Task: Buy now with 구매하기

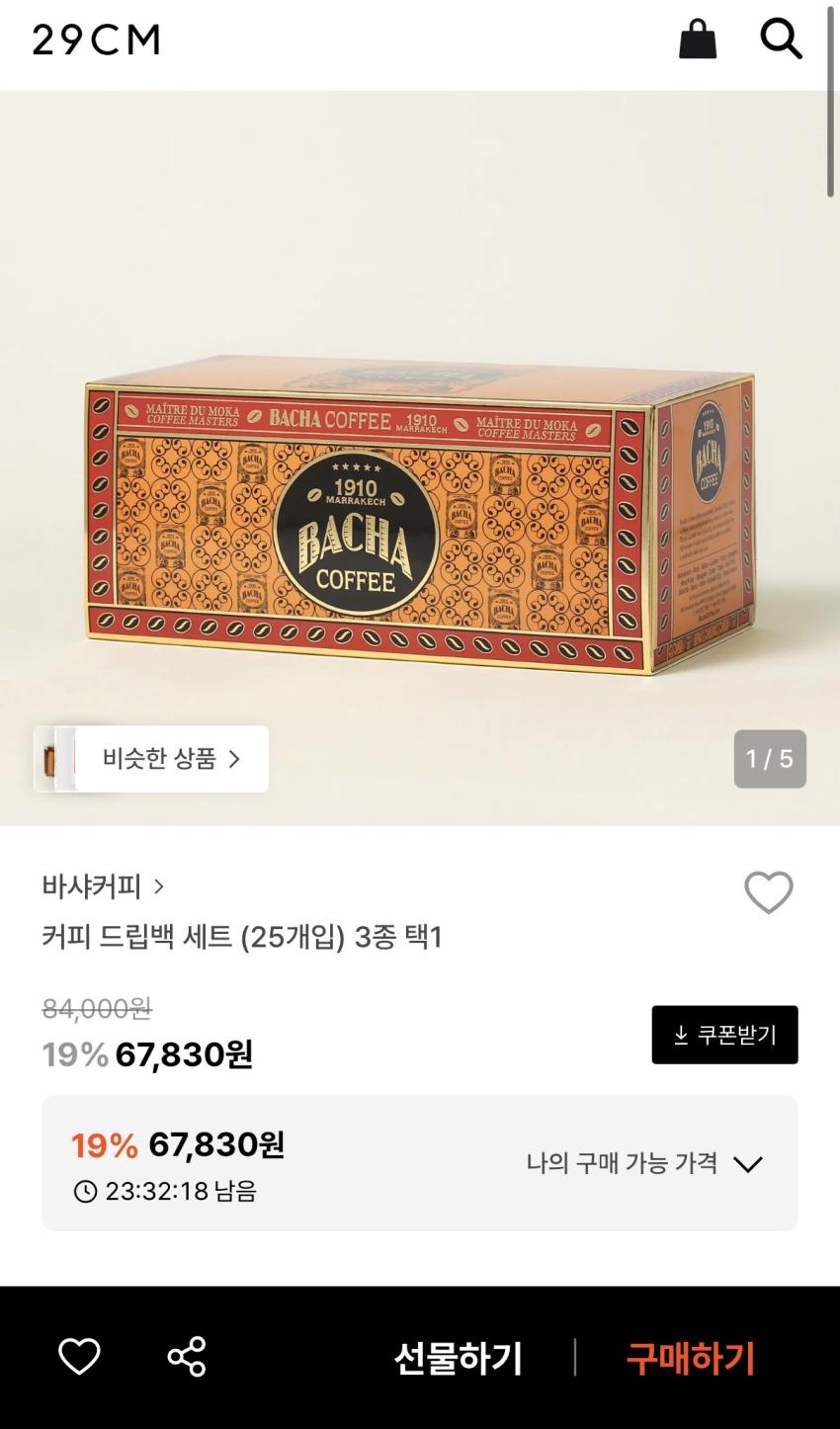Action: (x=690, y=1358)
